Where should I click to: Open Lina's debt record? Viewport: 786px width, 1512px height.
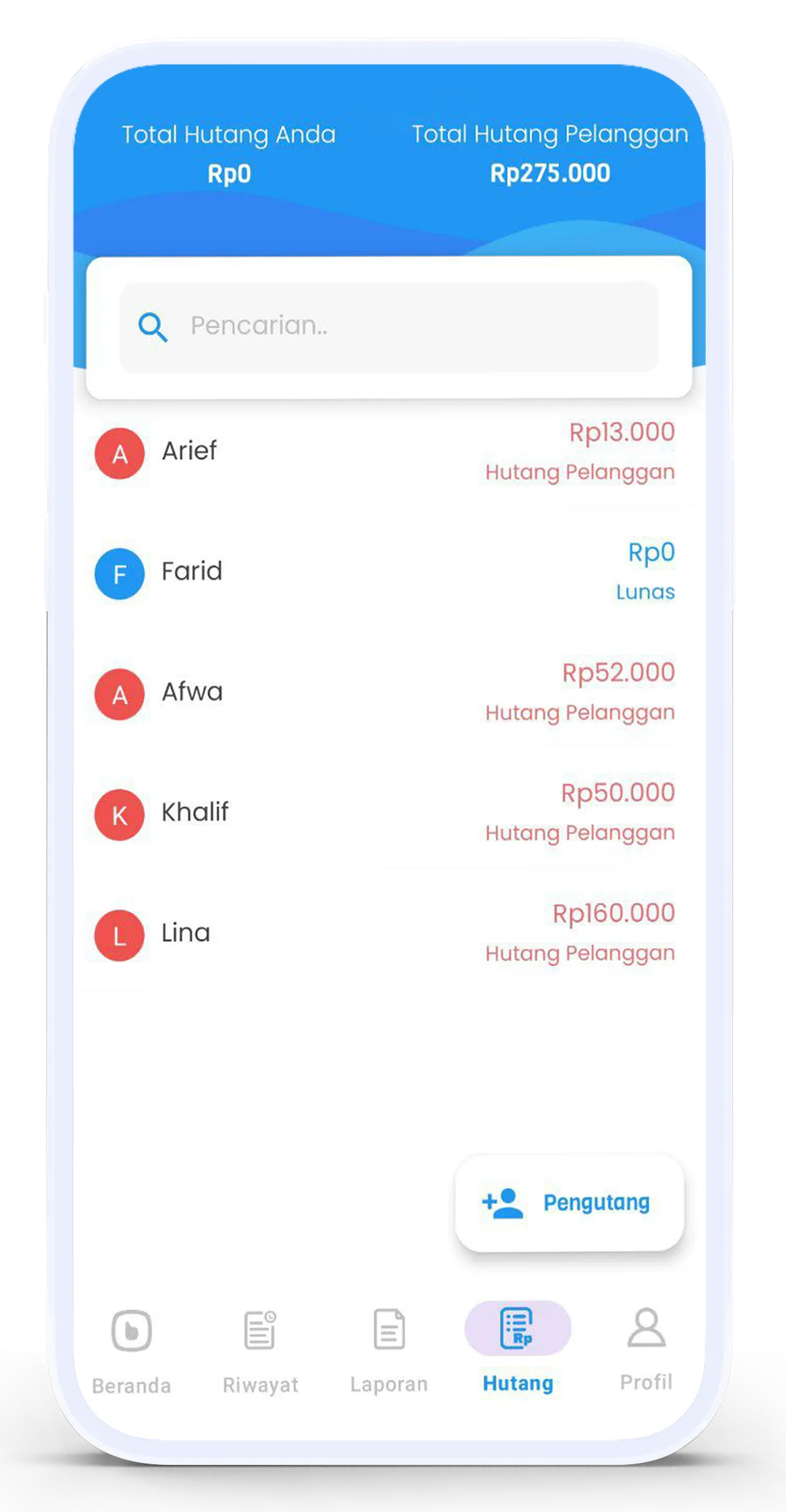coord(385,934)
